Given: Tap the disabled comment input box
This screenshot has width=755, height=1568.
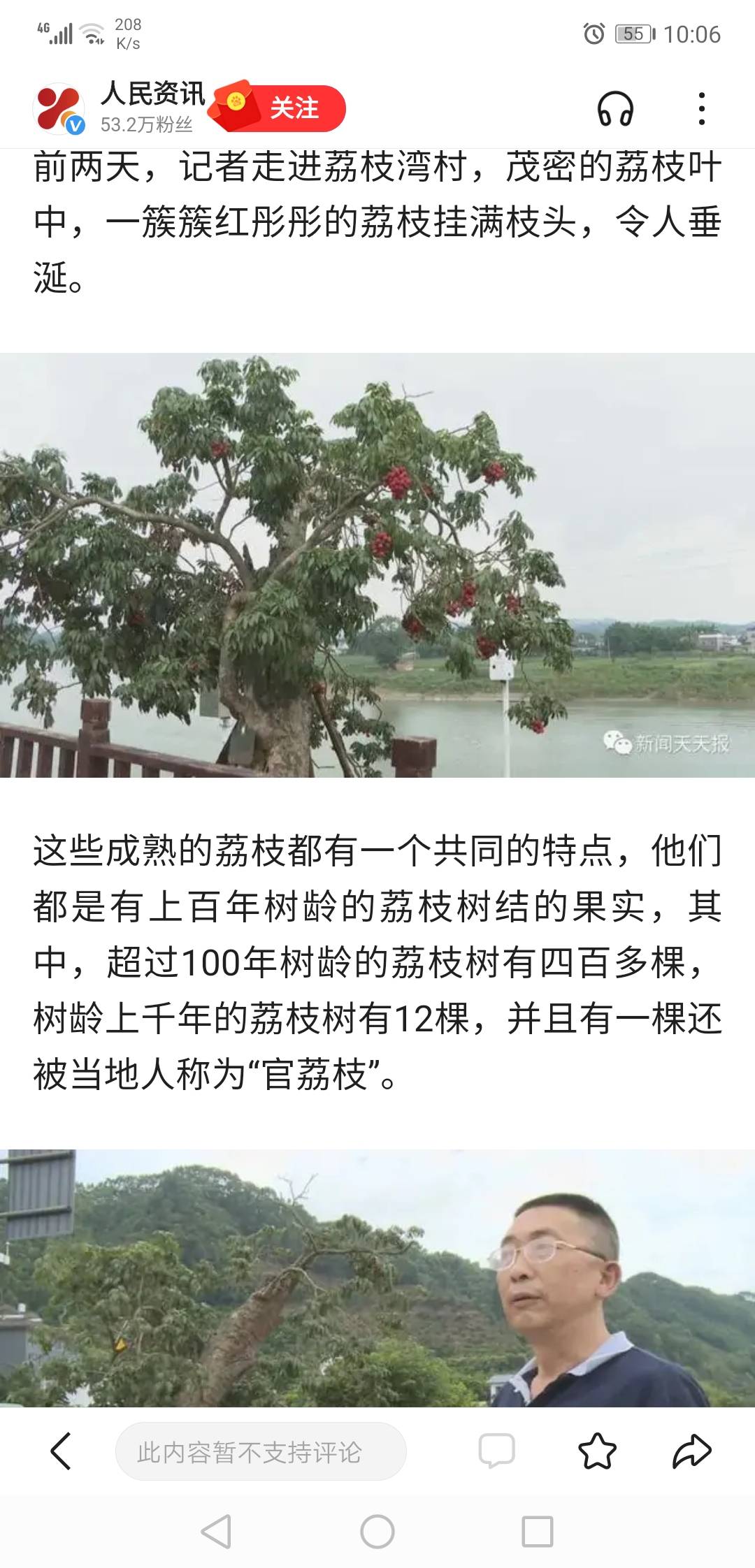Looking at the screenshot, I should tap(261, 1452).
